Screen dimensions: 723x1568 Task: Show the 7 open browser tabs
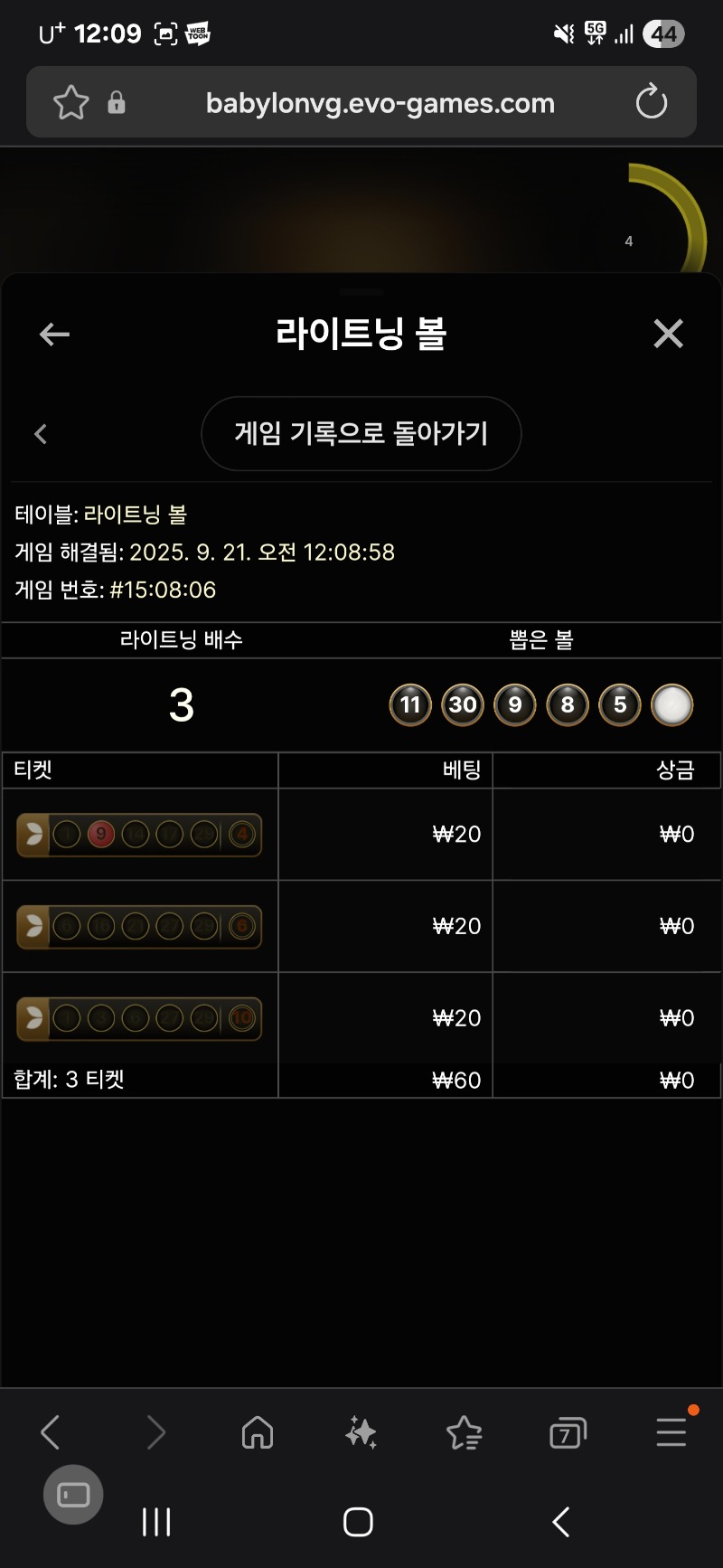[x=568, y=1433]
